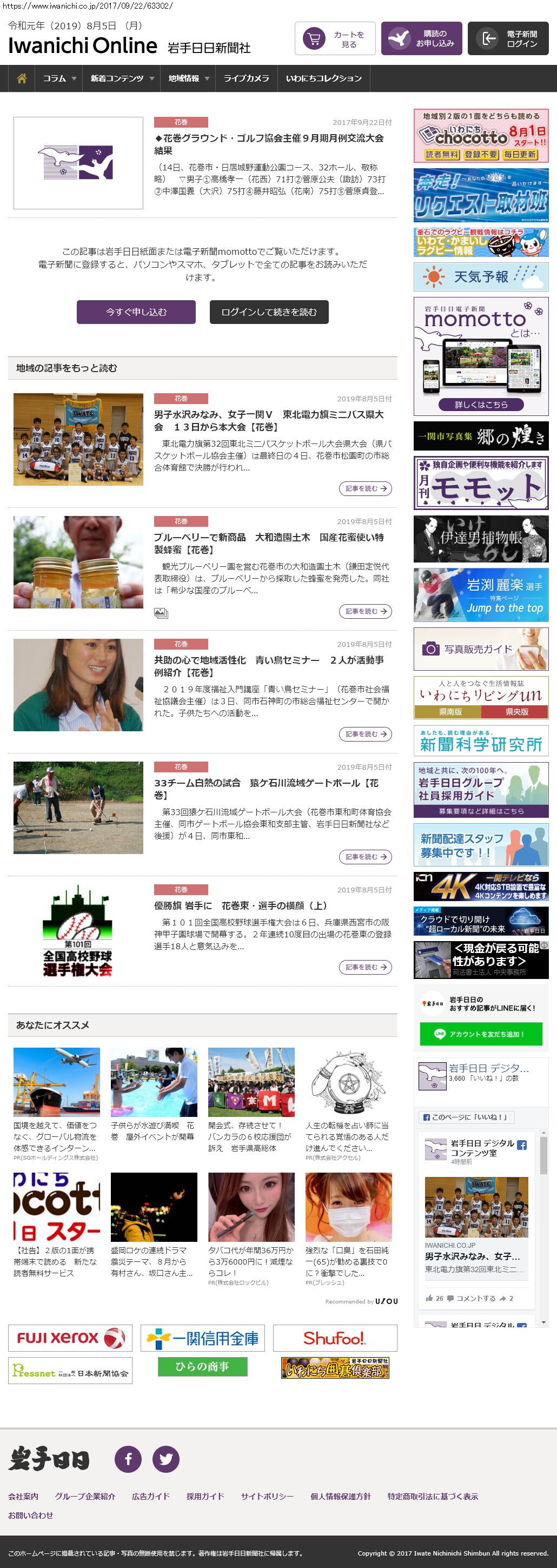This screenshot has height=1568, width=557.
Task: Visit the footer Facebook icon
Action: click(x=129, y=1458)
